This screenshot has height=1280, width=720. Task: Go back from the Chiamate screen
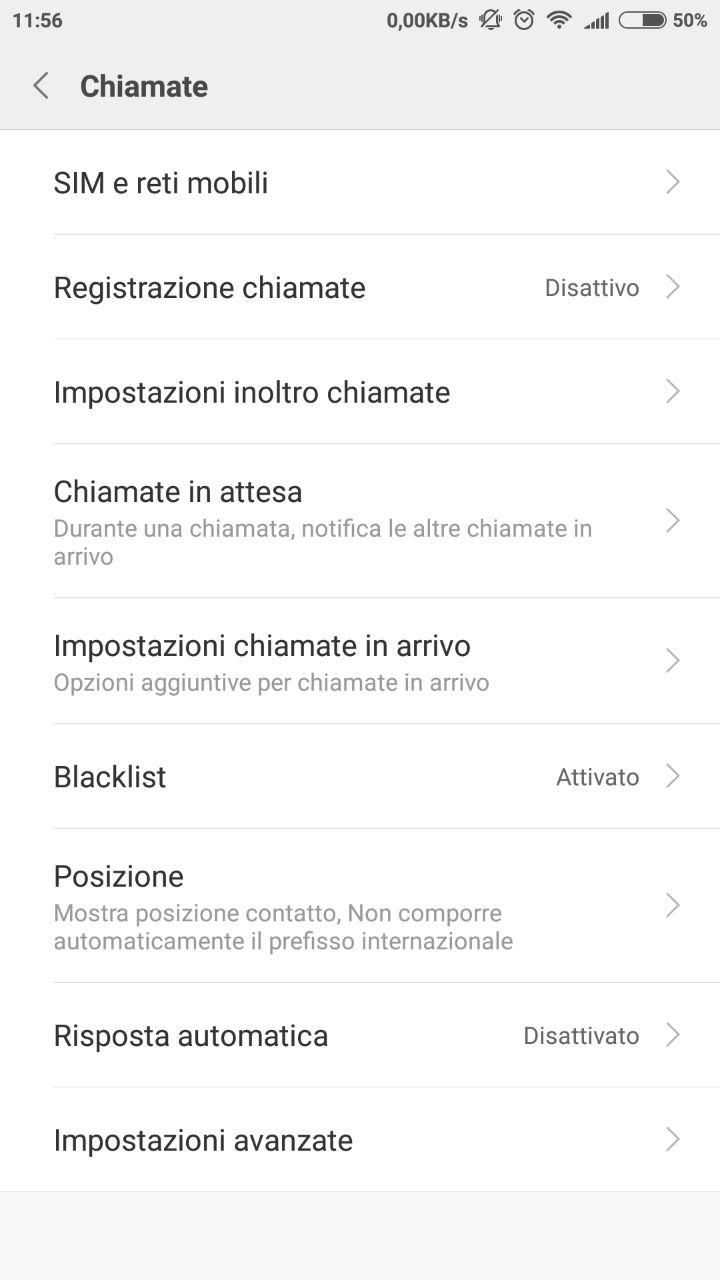41,86
